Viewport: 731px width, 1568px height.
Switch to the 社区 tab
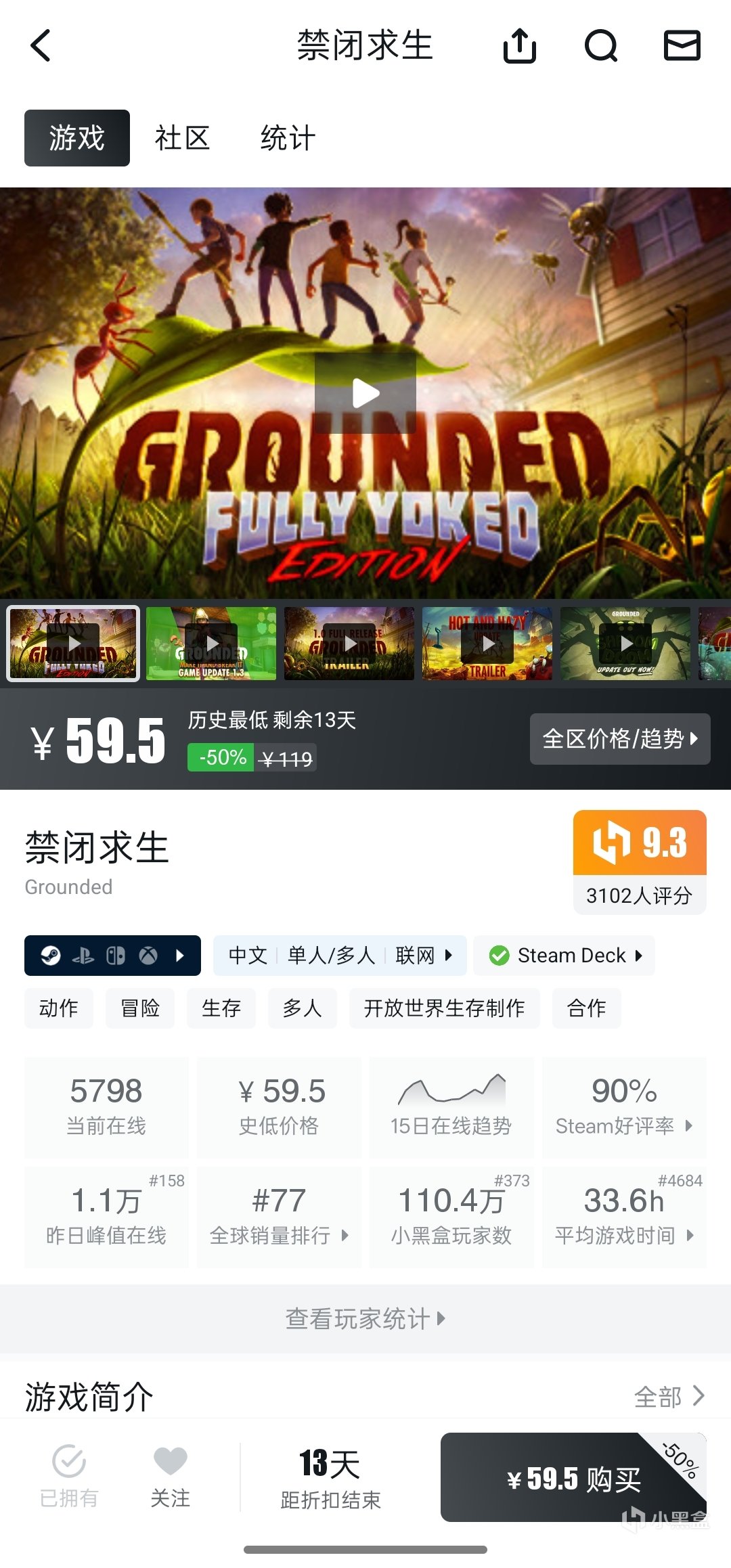[x=182, y=138]
